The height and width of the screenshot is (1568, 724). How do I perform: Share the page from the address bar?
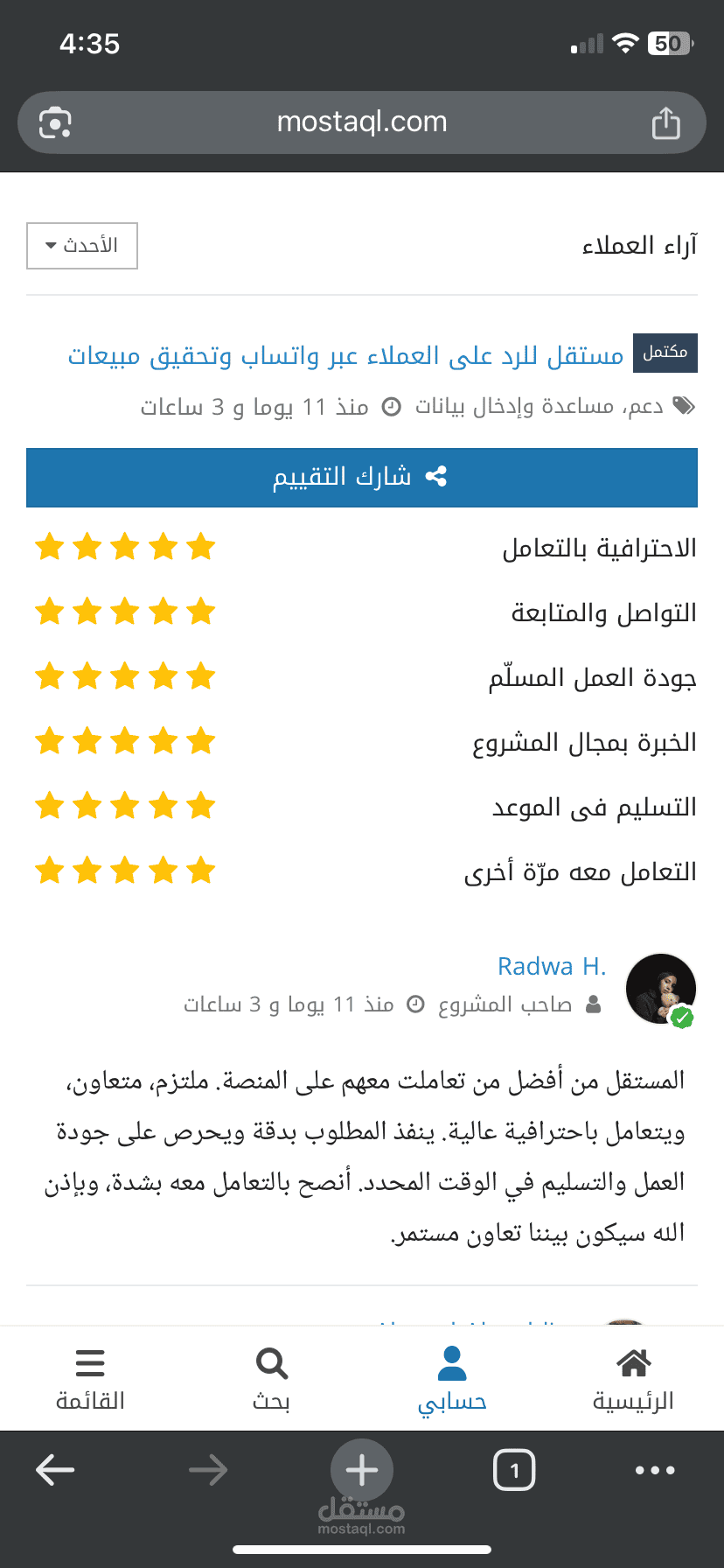coord(666,123)
